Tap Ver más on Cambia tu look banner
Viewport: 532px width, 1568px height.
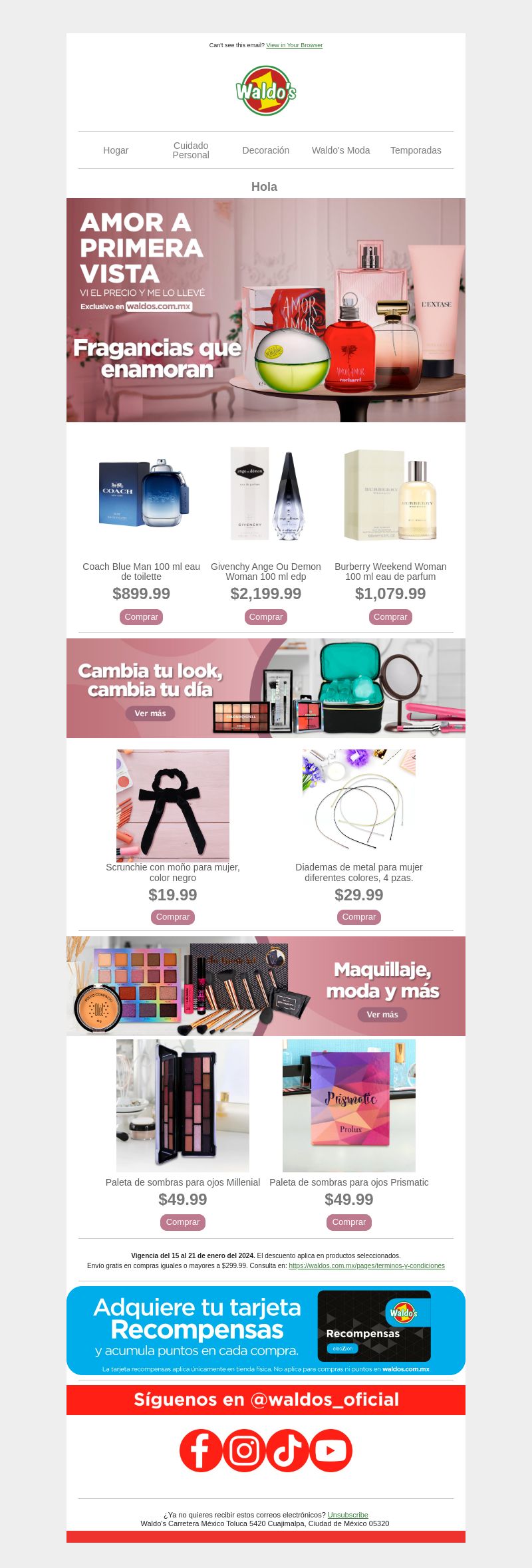150,714
